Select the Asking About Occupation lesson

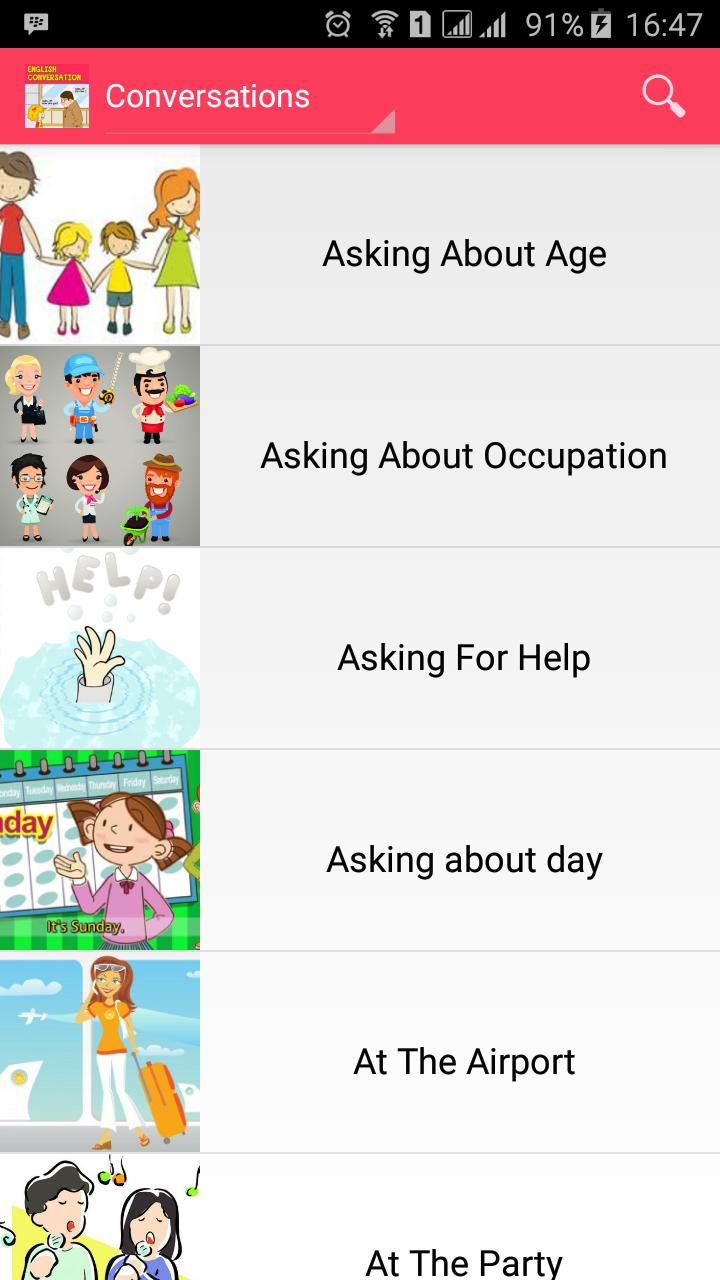click(x=464, y=456)
